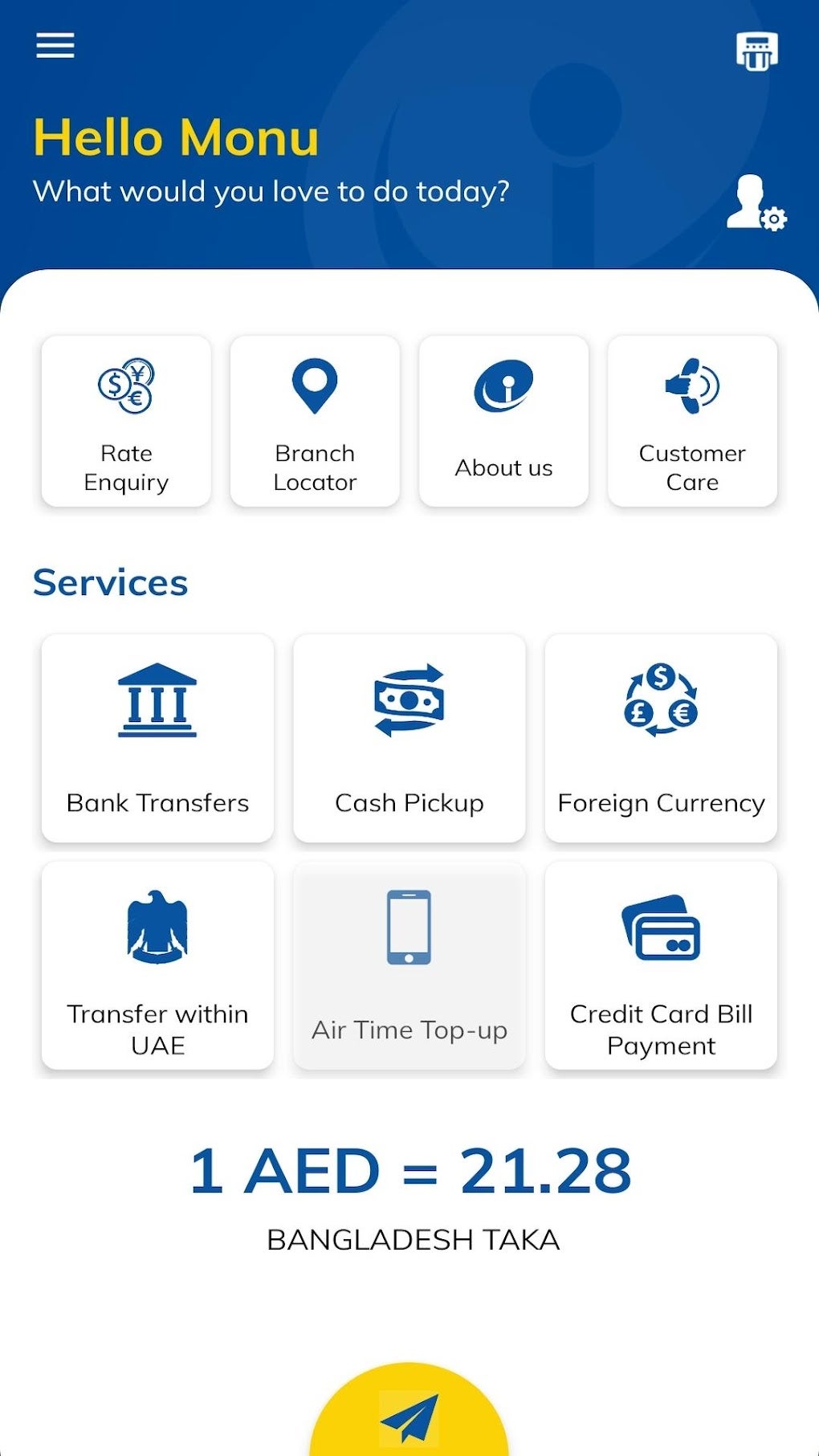
Task: Open Credit Card Bill Payment
Action: 661,965
